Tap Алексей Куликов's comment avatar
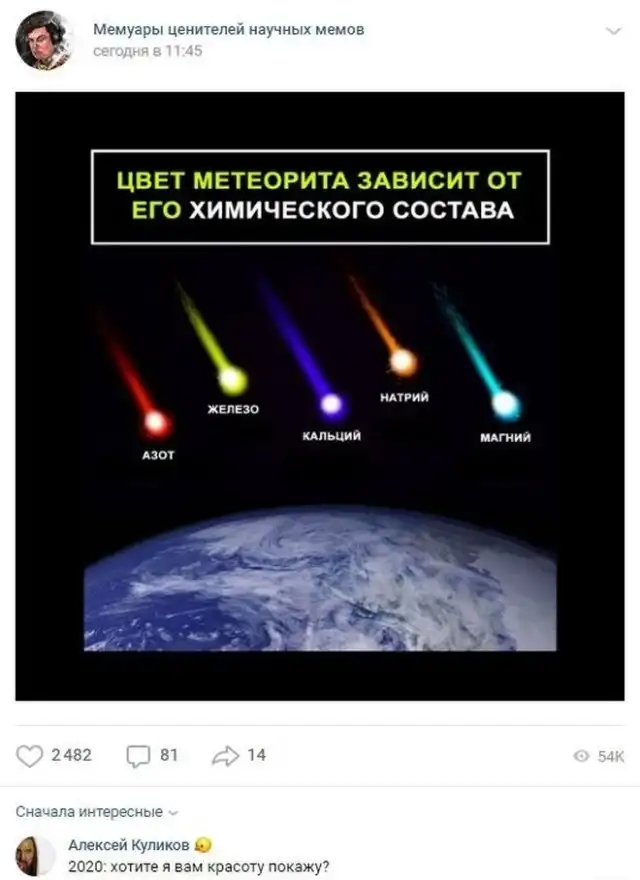 36,856
